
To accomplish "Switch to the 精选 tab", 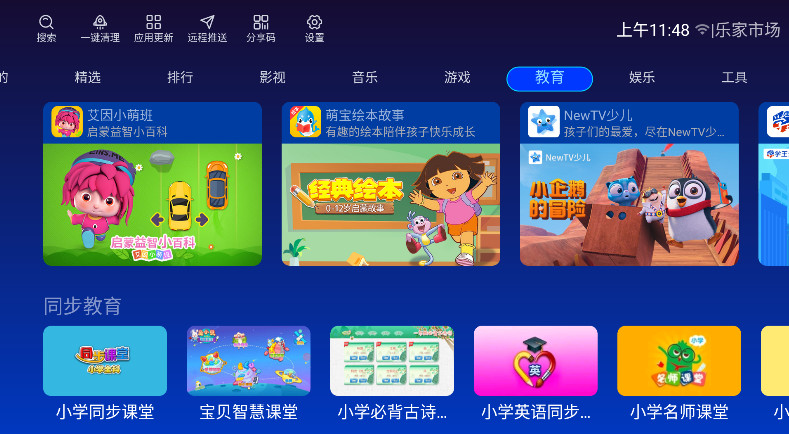I will tap(88, 77).
